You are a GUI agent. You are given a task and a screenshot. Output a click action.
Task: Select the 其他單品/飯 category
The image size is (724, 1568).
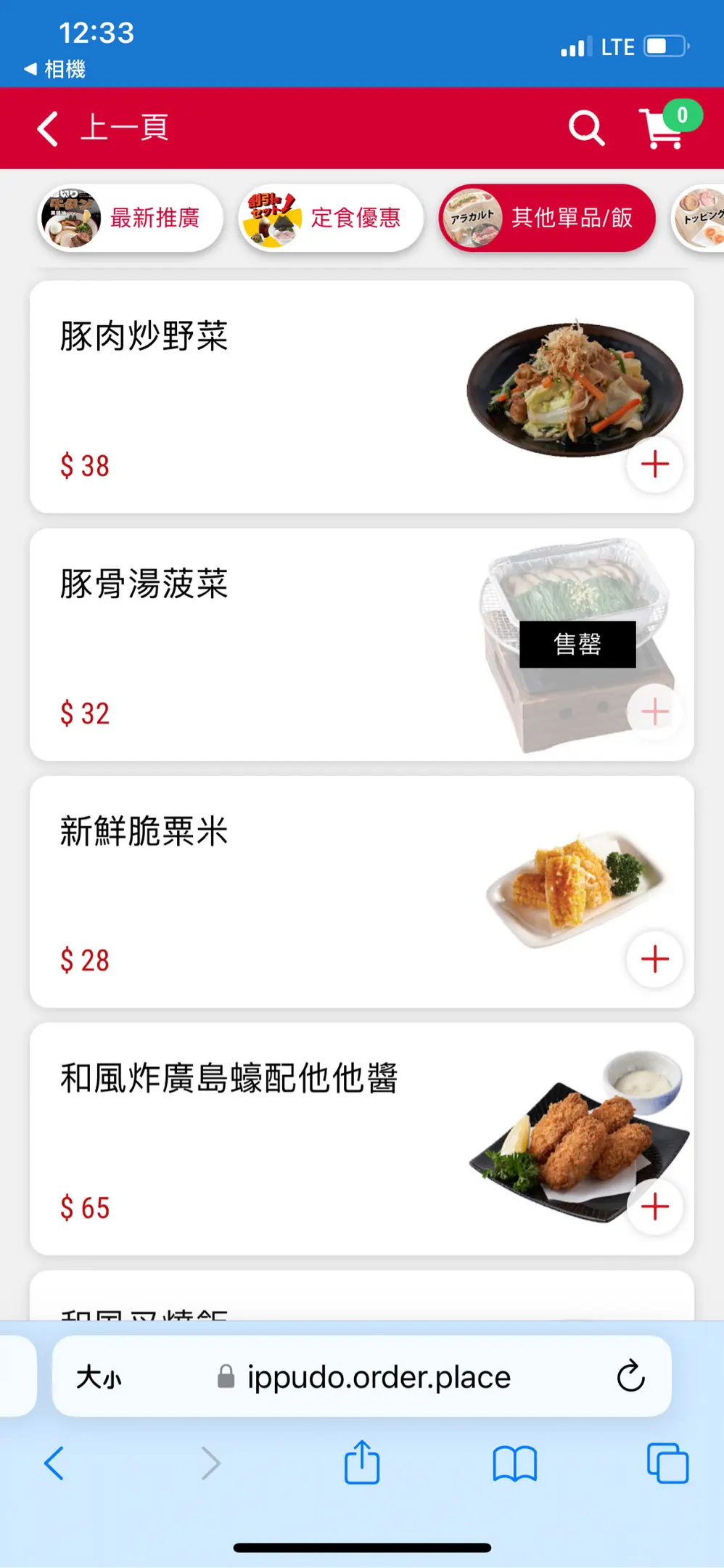click(x=547, y=218)
